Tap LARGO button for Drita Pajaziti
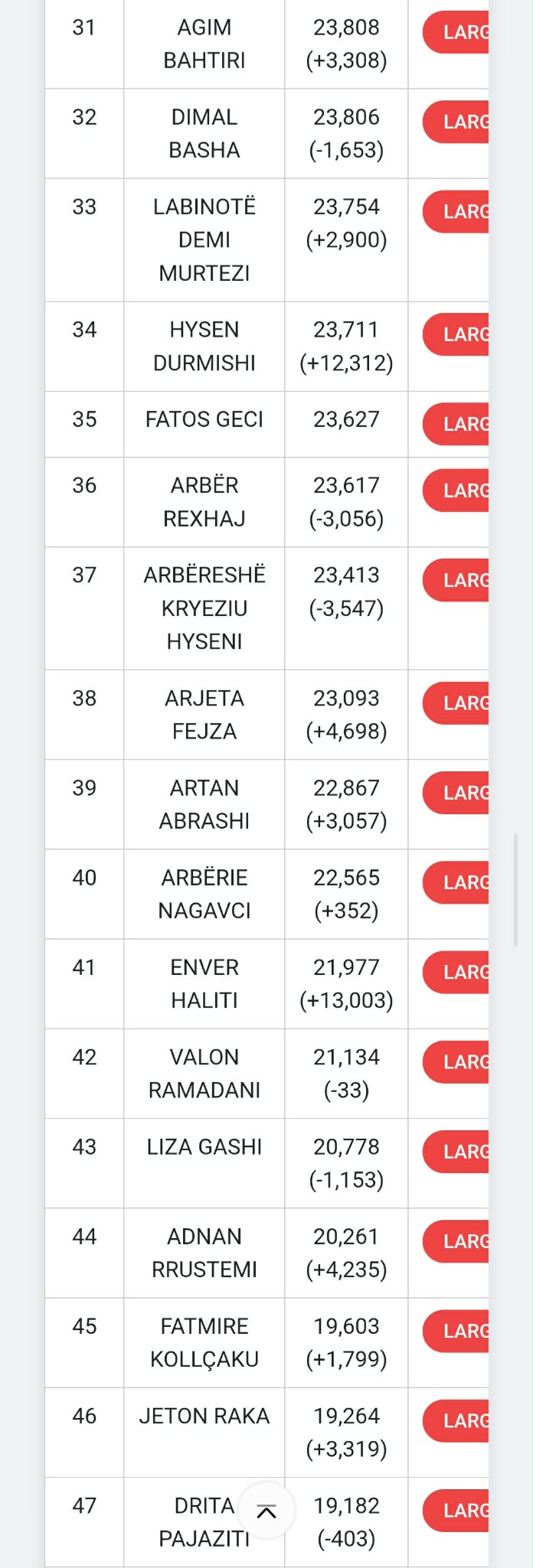 coord(458,1510)
